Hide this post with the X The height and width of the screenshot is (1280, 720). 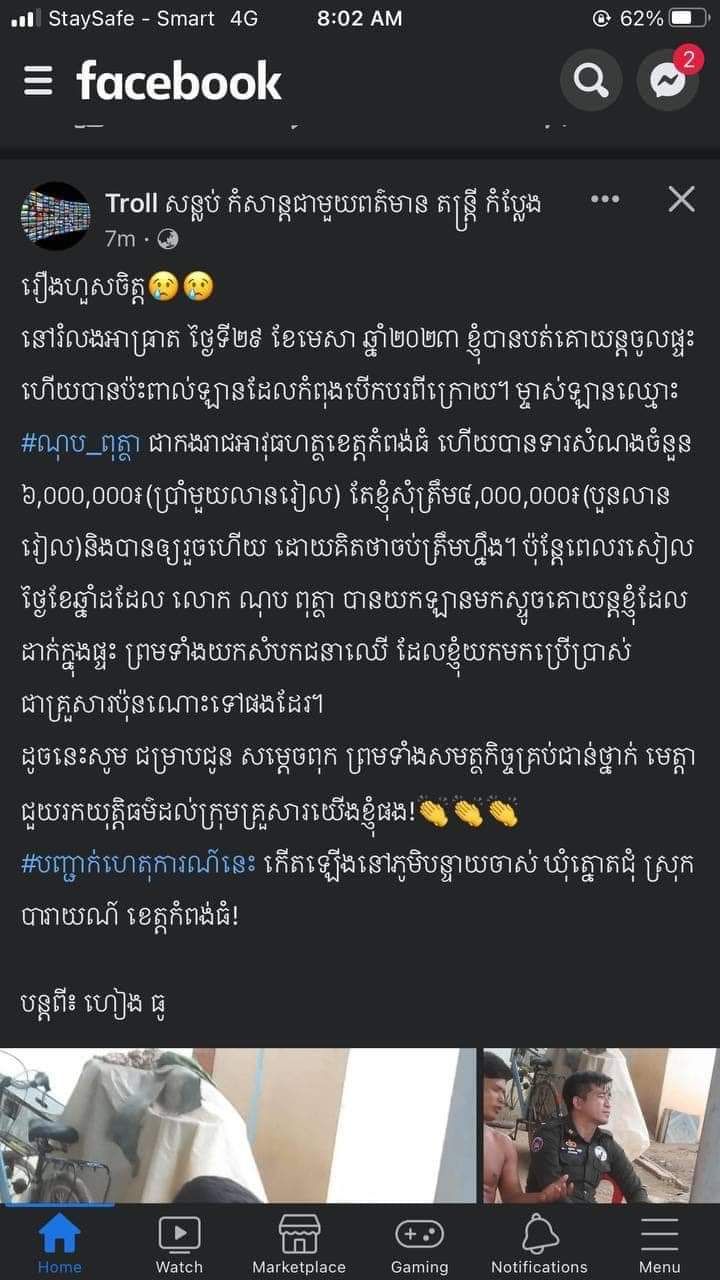[681, 200]
